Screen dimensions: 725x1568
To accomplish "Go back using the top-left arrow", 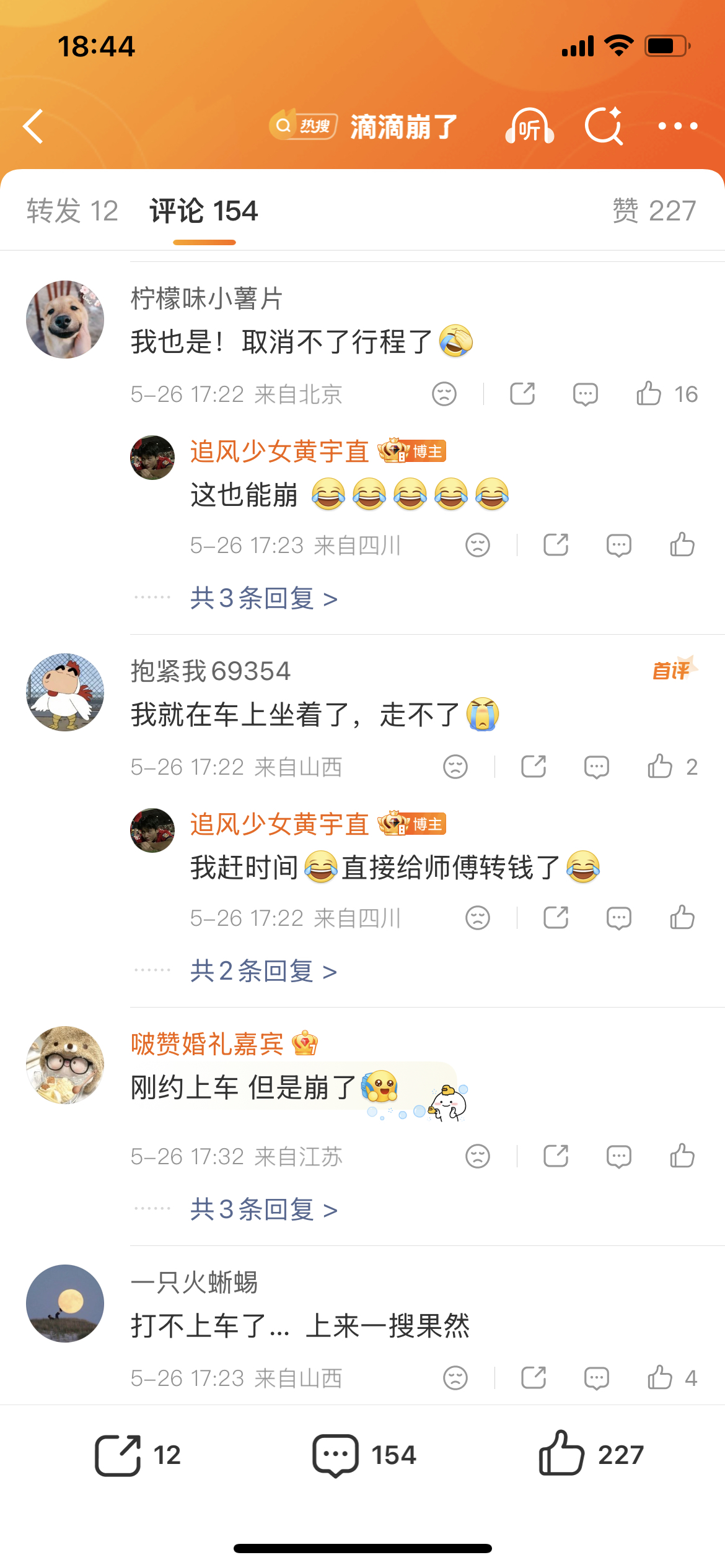I will pos(33,126).
